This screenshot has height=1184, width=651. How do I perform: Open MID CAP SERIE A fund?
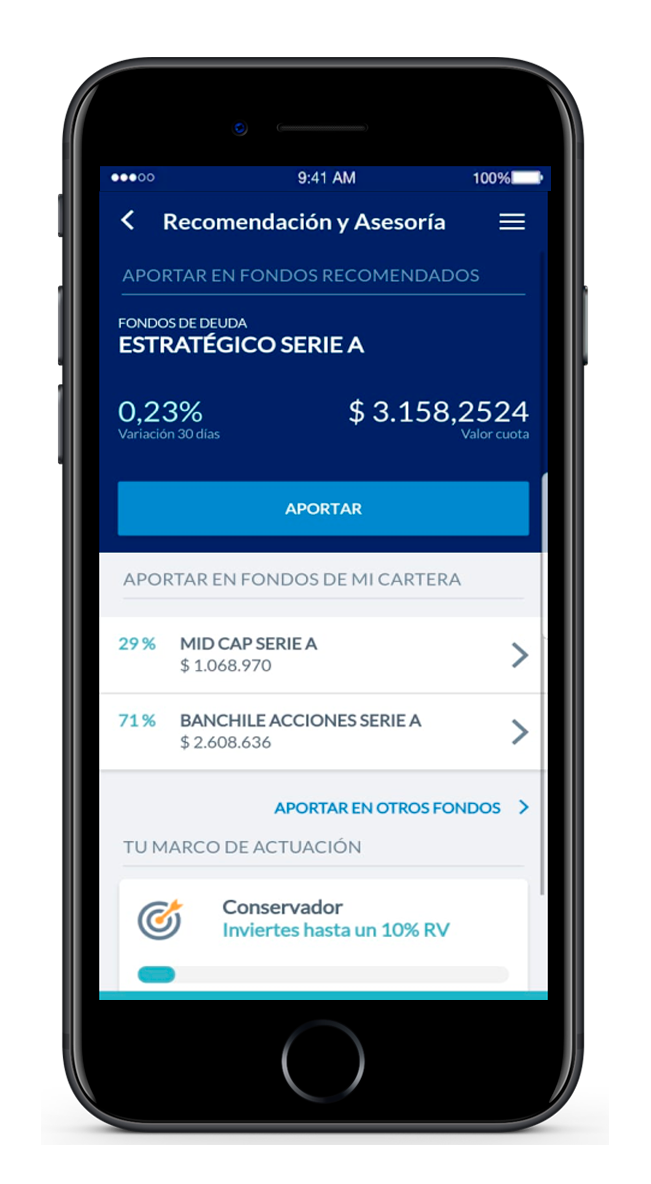tap(323, 655)
